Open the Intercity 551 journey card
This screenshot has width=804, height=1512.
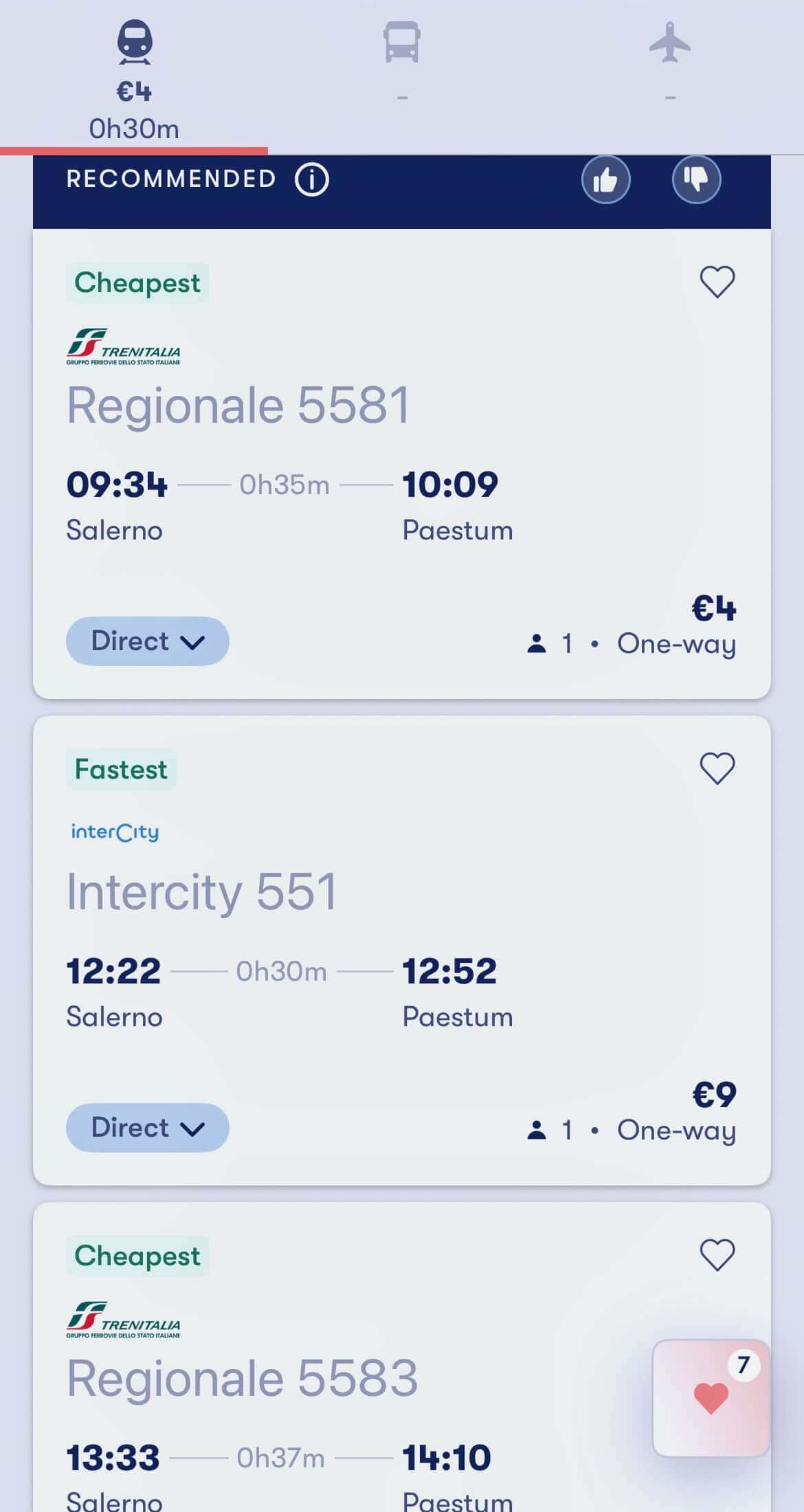pos(402,948)
